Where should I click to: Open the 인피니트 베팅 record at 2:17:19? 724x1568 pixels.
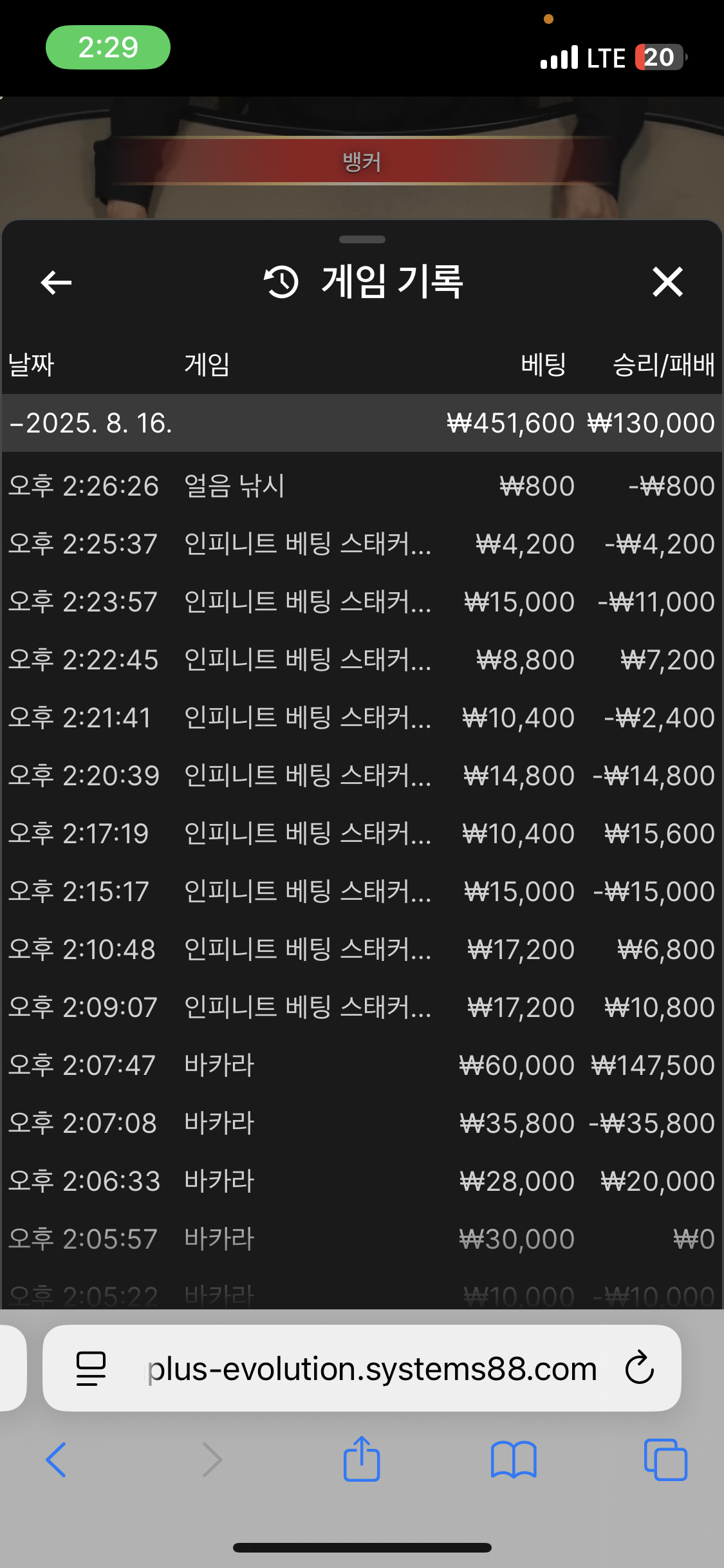(x=362, y=834)
